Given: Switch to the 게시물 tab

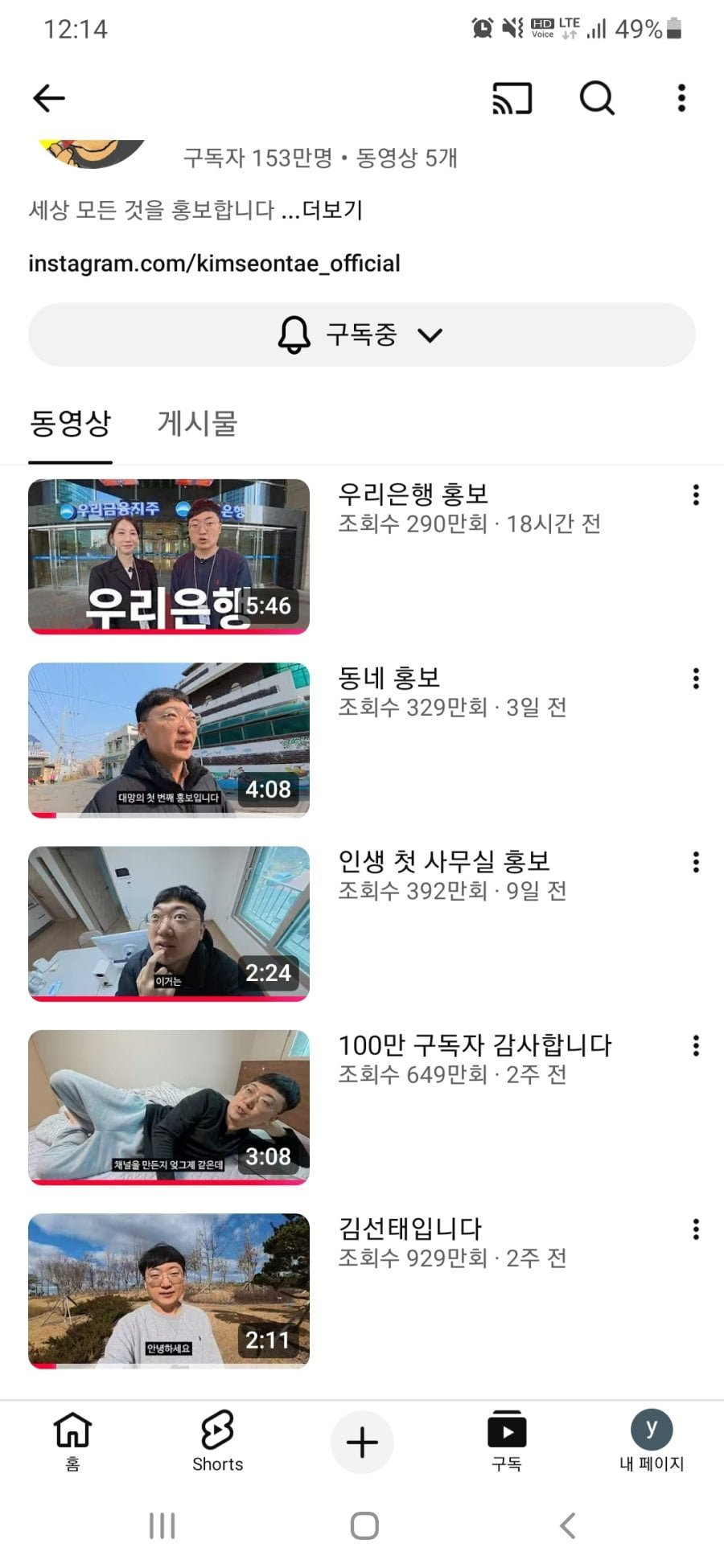Looking at the screenshot, I should 197,423.
